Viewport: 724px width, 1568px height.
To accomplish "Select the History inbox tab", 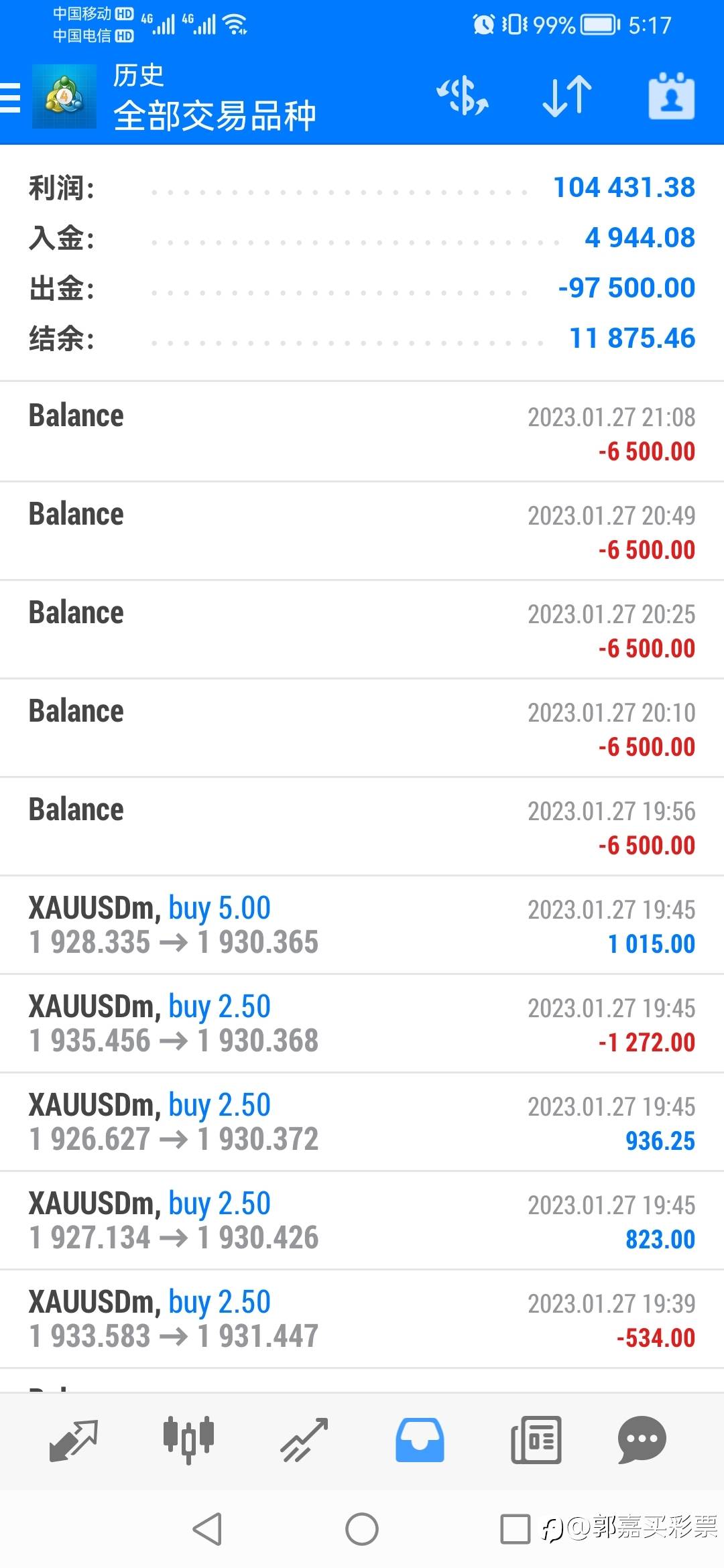I will tap(420, 1441).
